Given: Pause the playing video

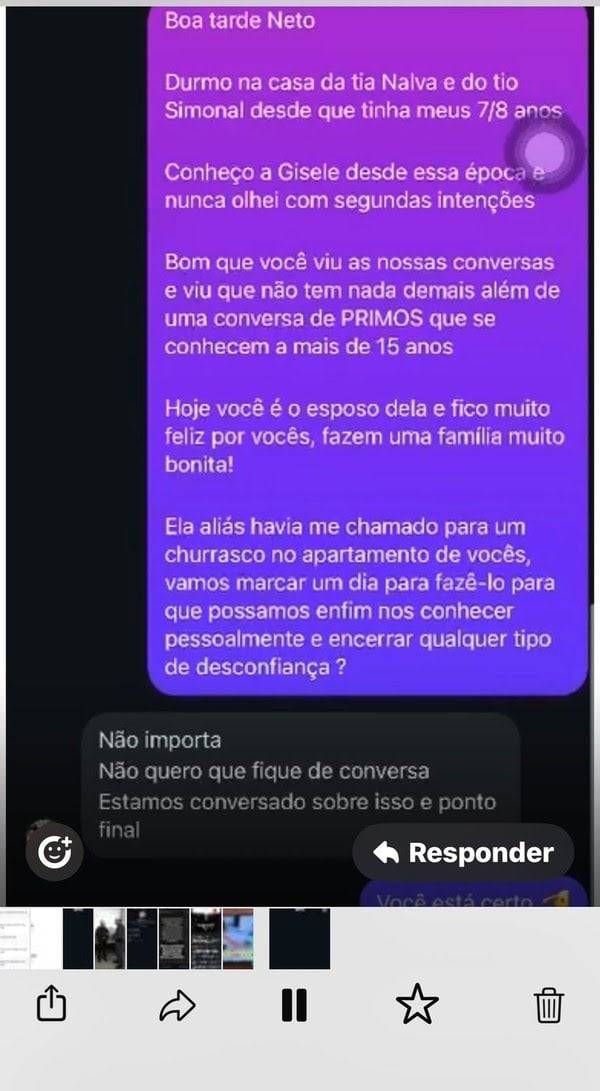Looking at the screenshot, I should tap(294, 1005).
